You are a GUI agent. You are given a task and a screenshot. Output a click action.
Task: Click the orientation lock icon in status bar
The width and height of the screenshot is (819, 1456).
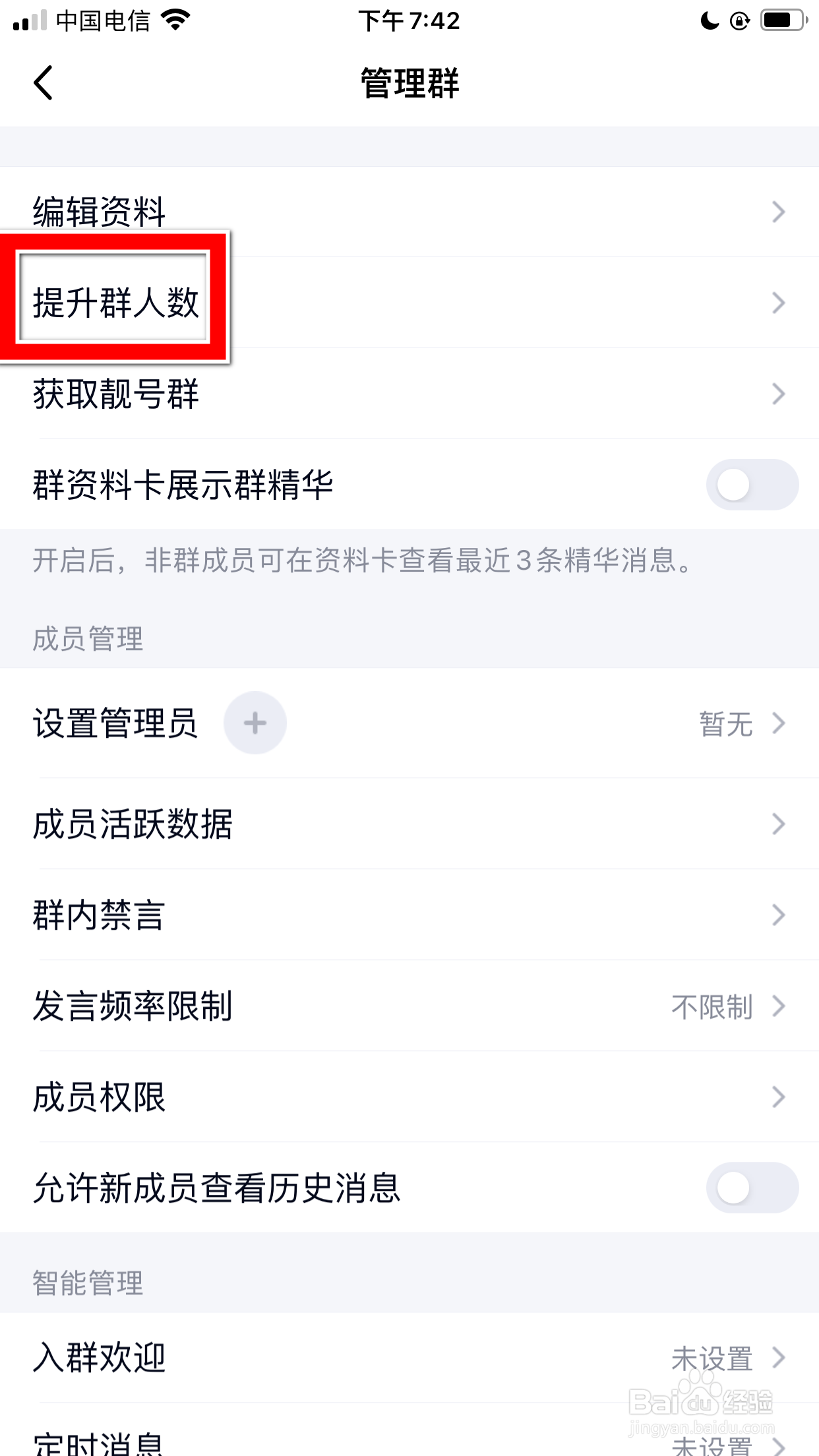point(740,21)
